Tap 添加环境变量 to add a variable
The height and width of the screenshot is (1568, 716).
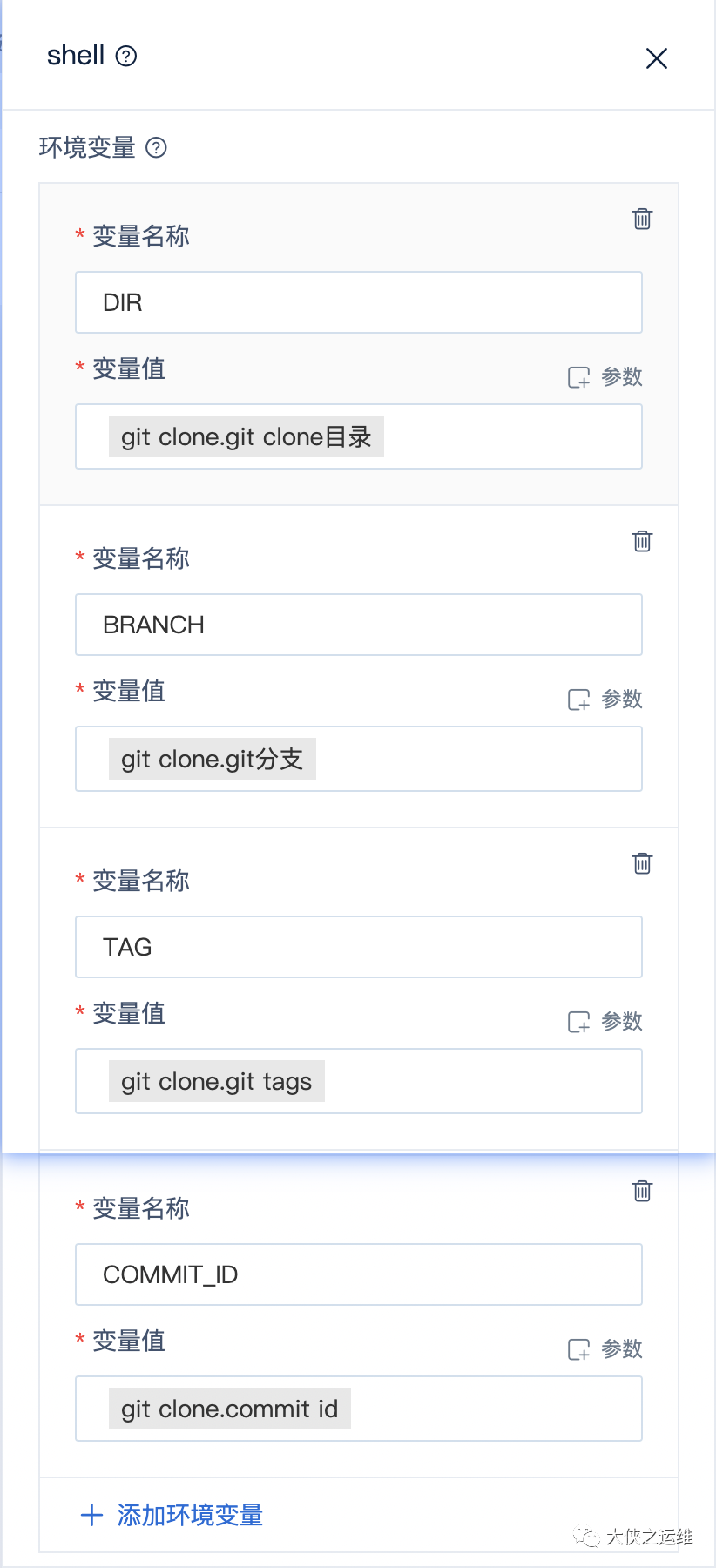click(172, 1515)
